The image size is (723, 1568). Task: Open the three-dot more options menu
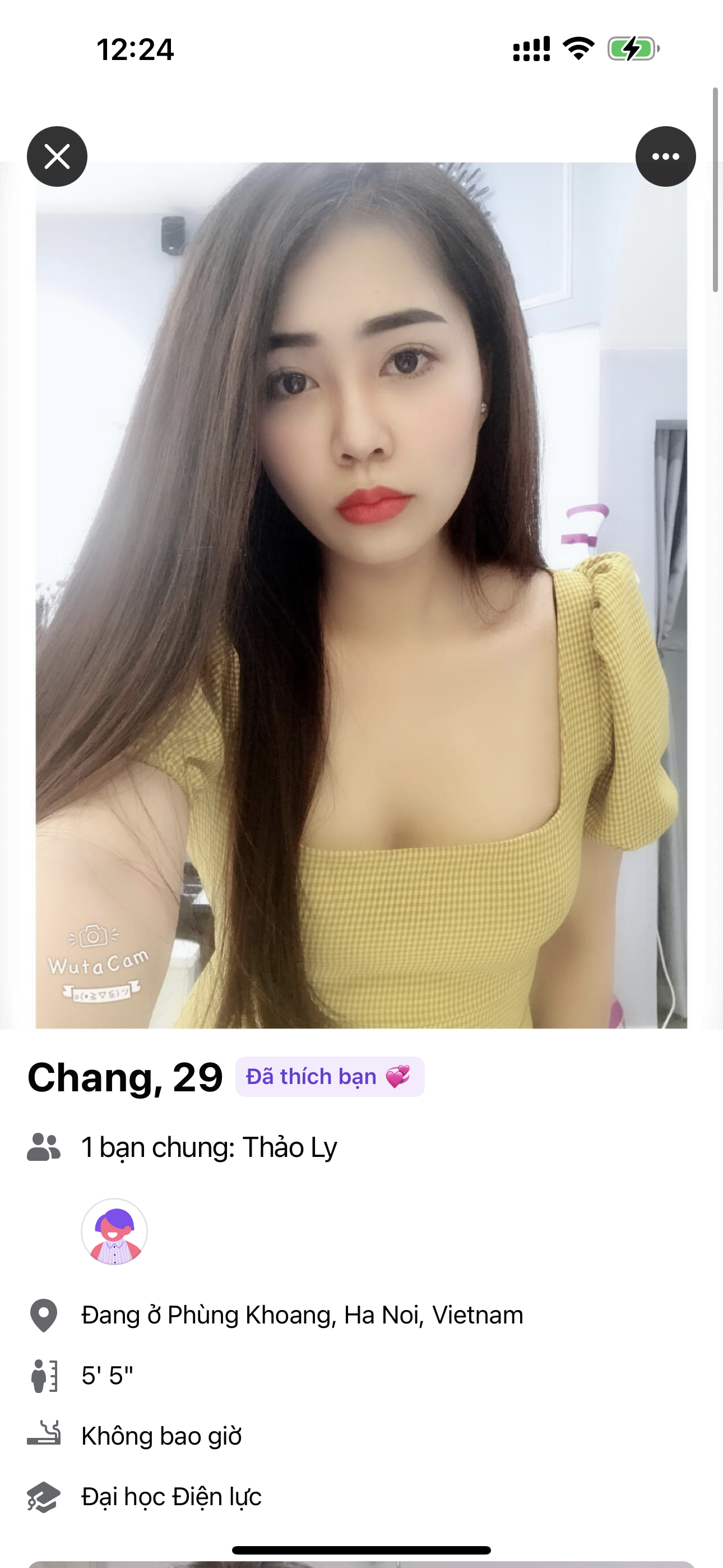tap(665, 156)
